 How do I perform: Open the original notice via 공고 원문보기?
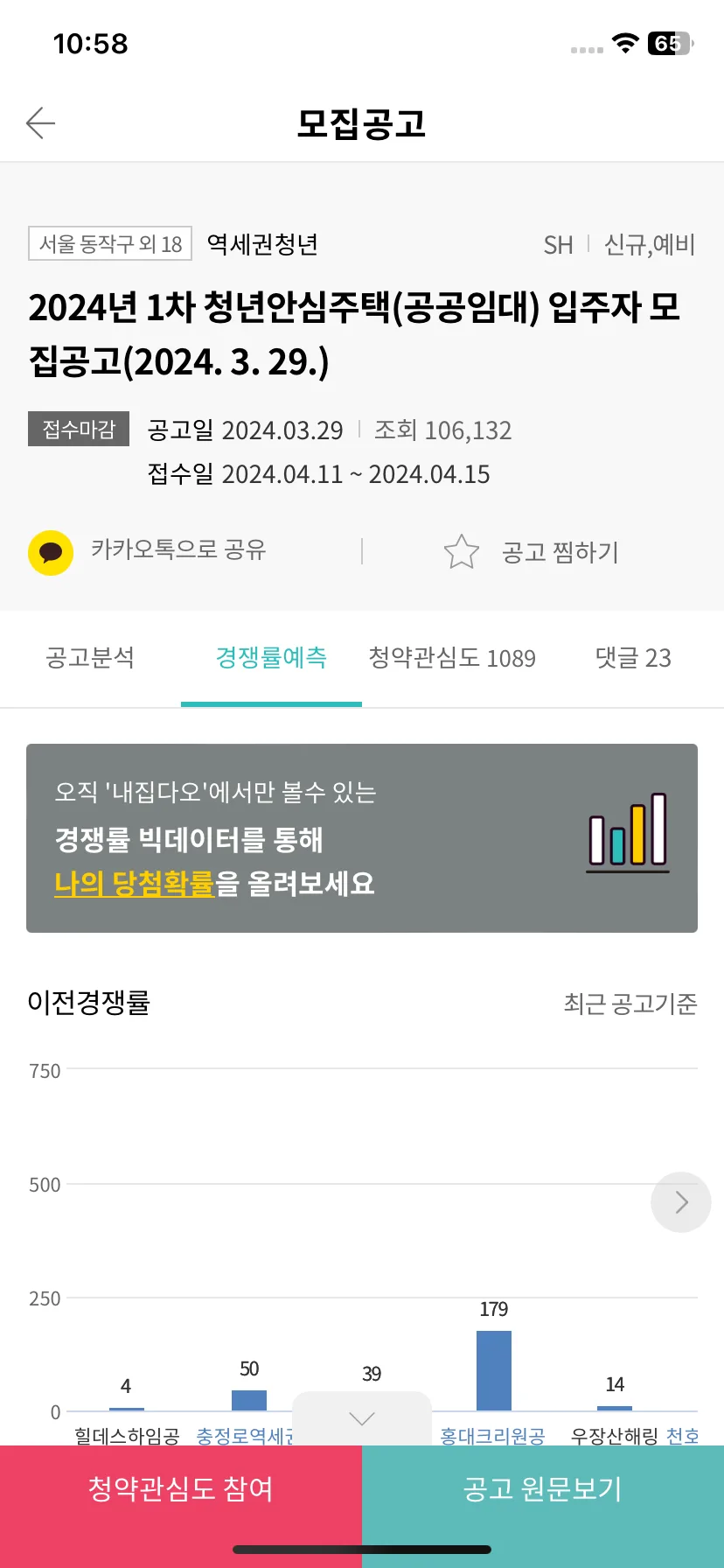pyautogui.click(x=543, y=1489)
